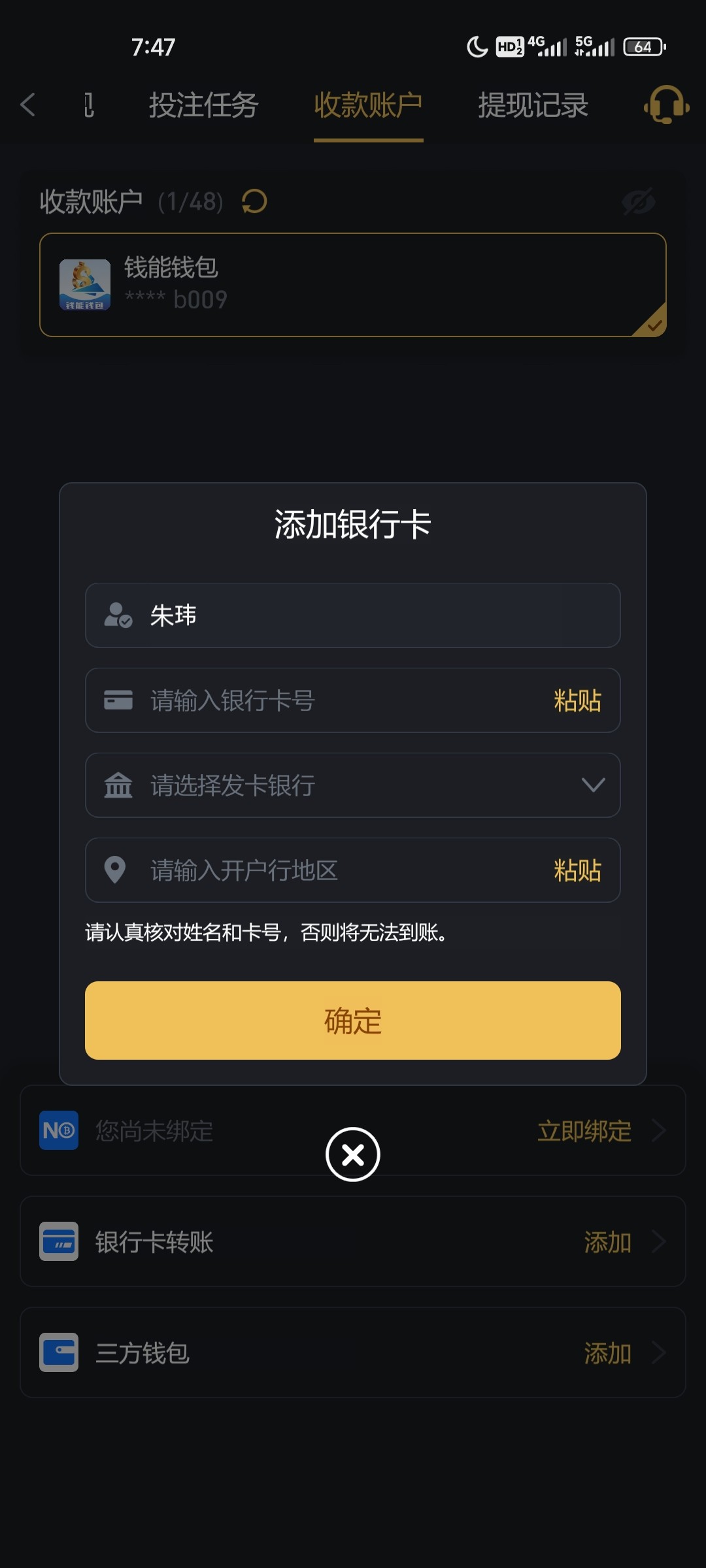
Task: Focus the 开户行地区 input field
Action: tap(340, 870)
